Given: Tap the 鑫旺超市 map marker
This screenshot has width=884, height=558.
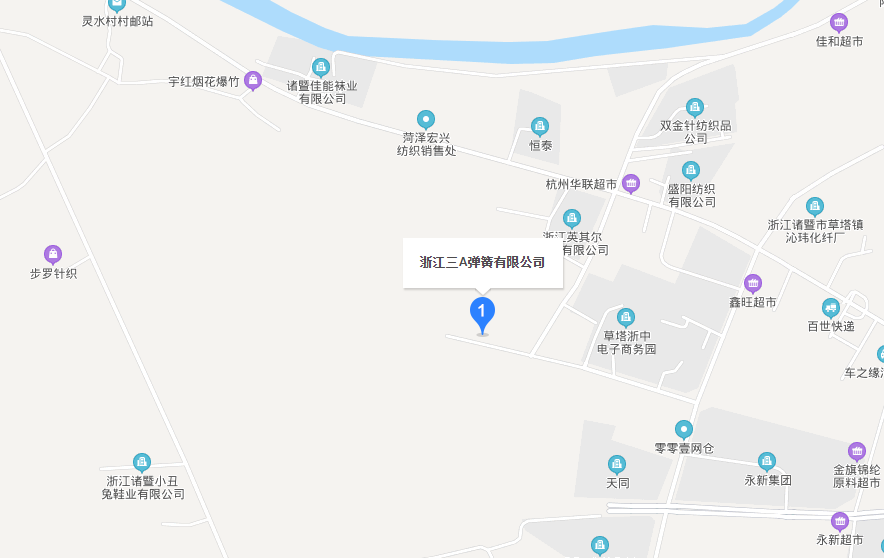Looking at the screenshot, I should 753,283.
